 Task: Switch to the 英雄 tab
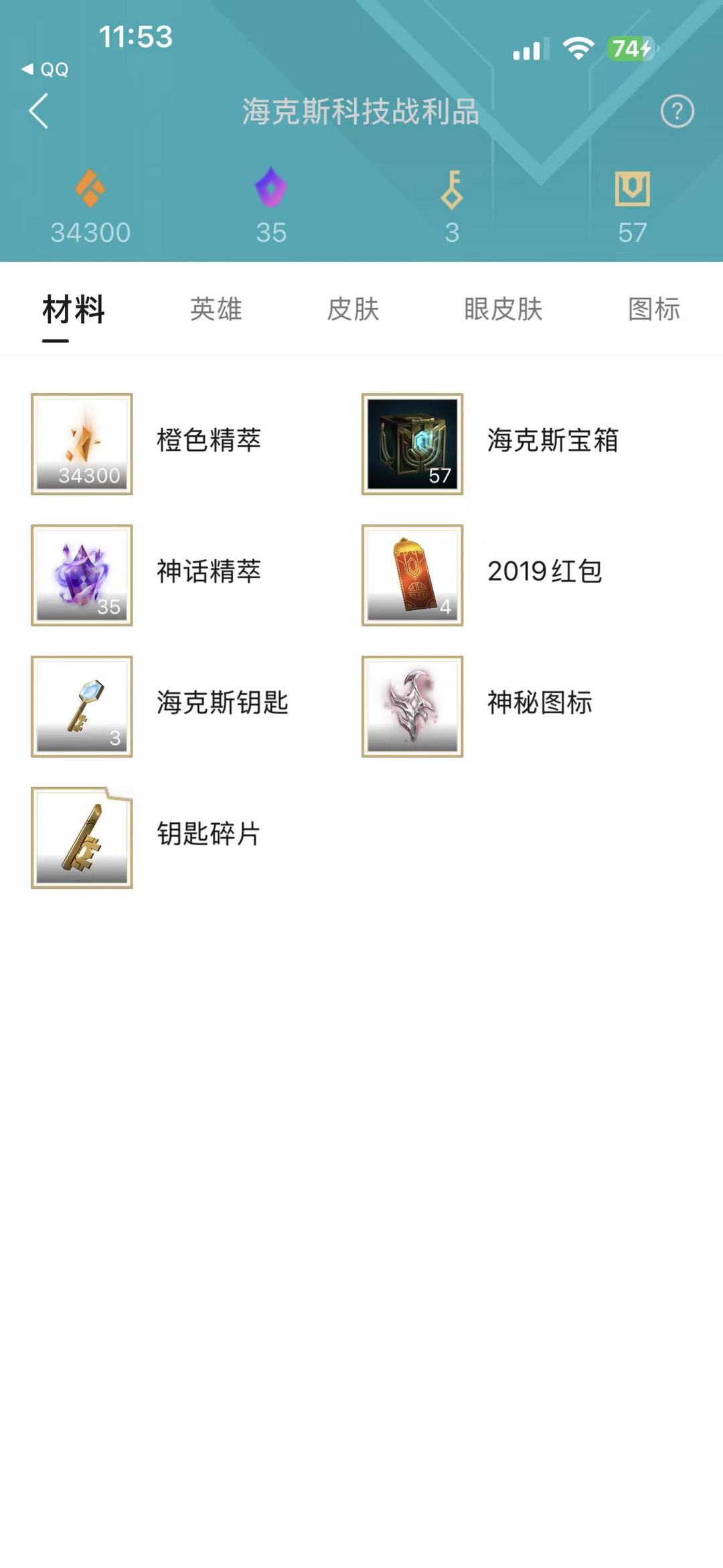point(214,309)
